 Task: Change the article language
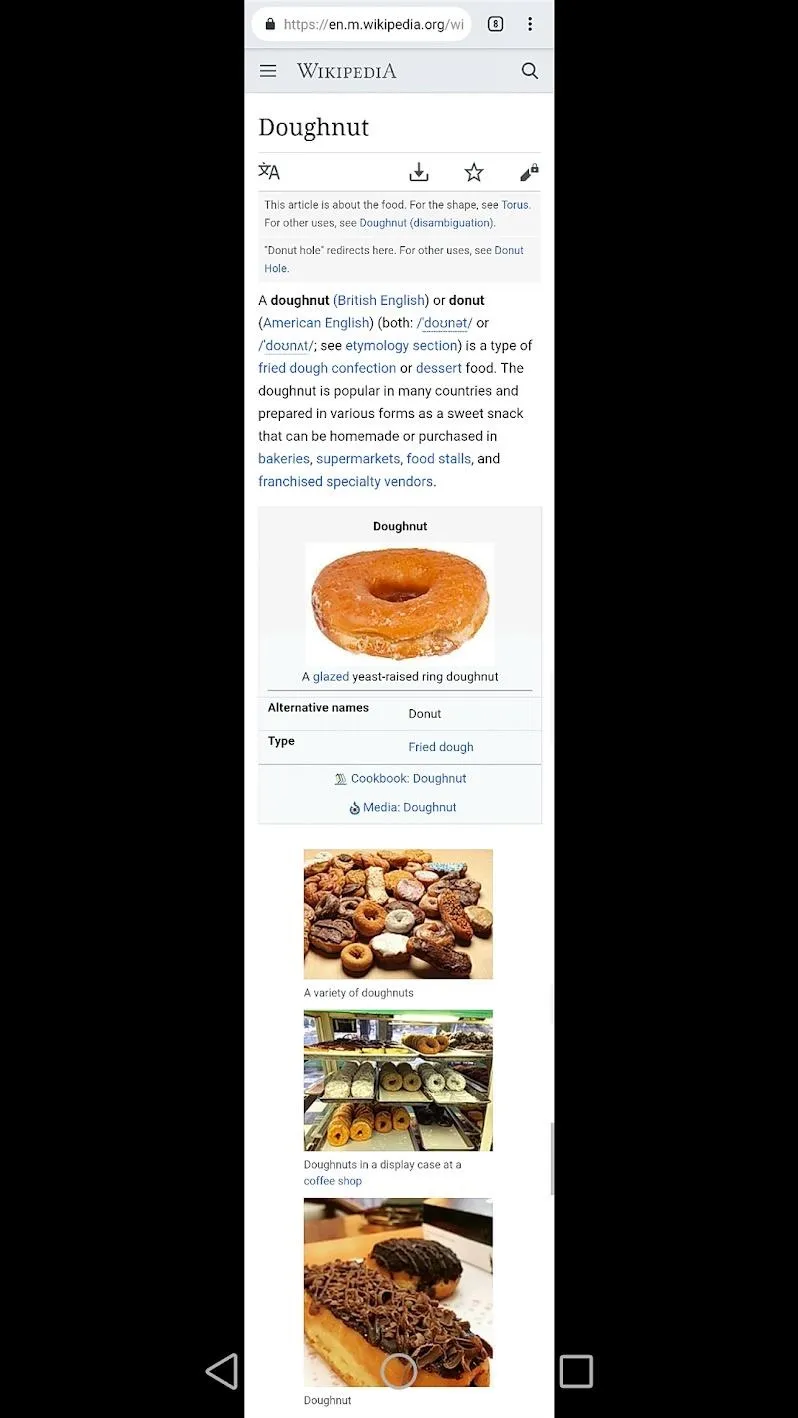click(x=269, y=172)
